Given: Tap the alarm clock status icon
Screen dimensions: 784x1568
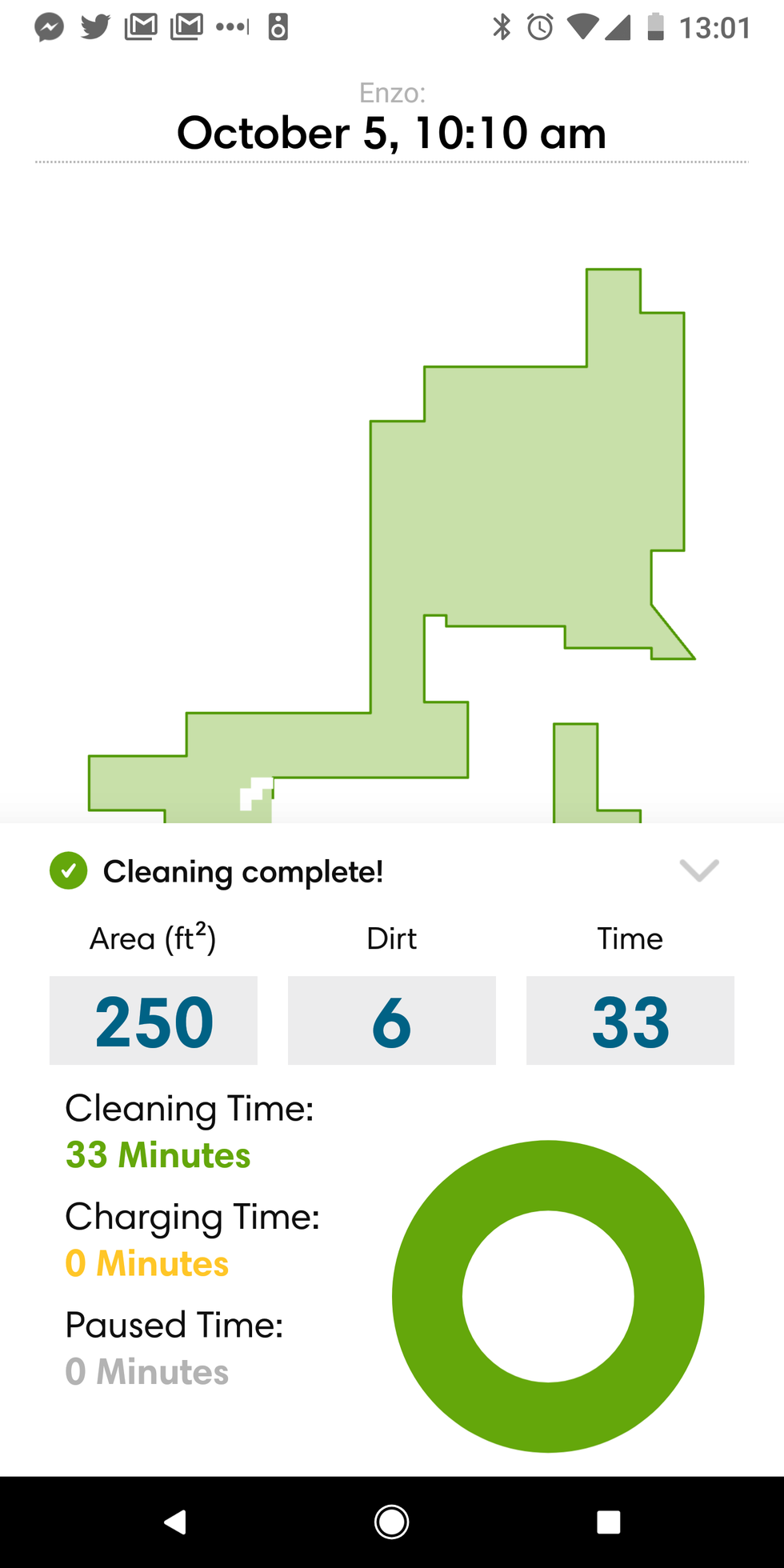Looking at the screenshot, I should pos(541,26).
